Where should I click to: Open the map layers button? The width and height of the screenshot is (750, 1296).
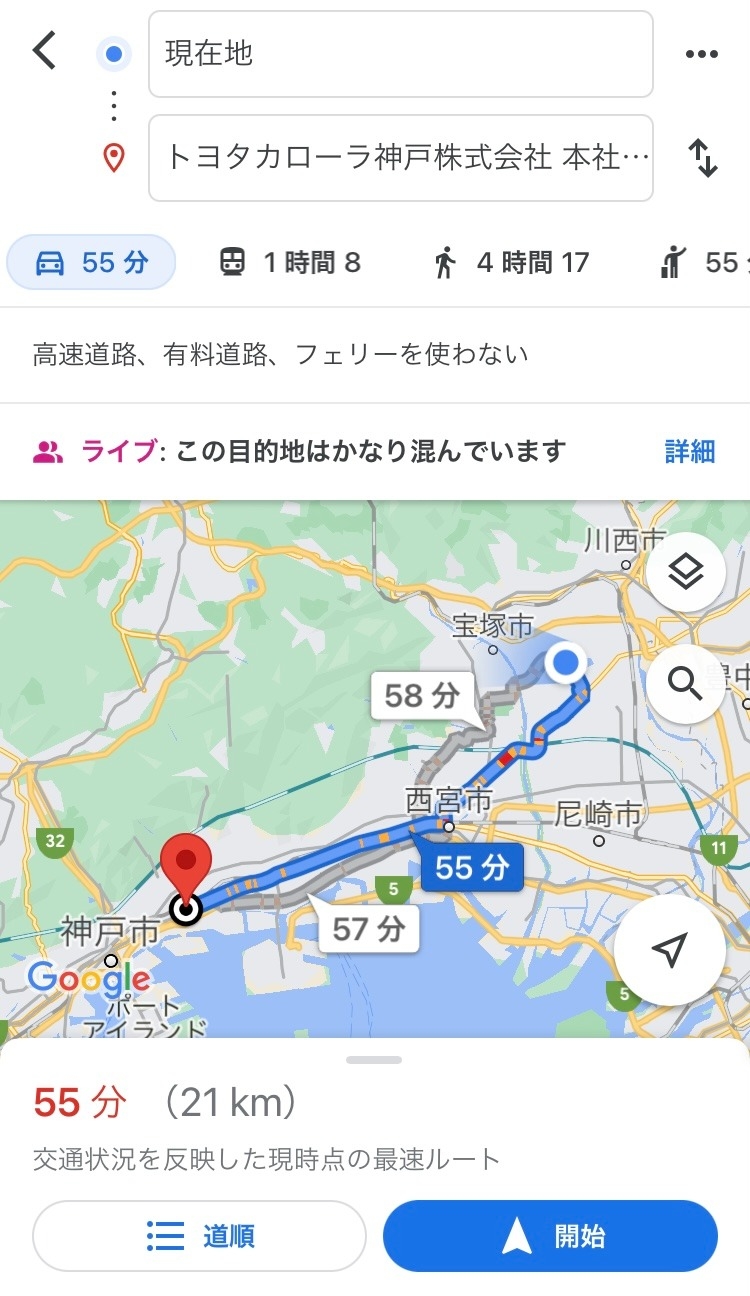click(685, 573)
